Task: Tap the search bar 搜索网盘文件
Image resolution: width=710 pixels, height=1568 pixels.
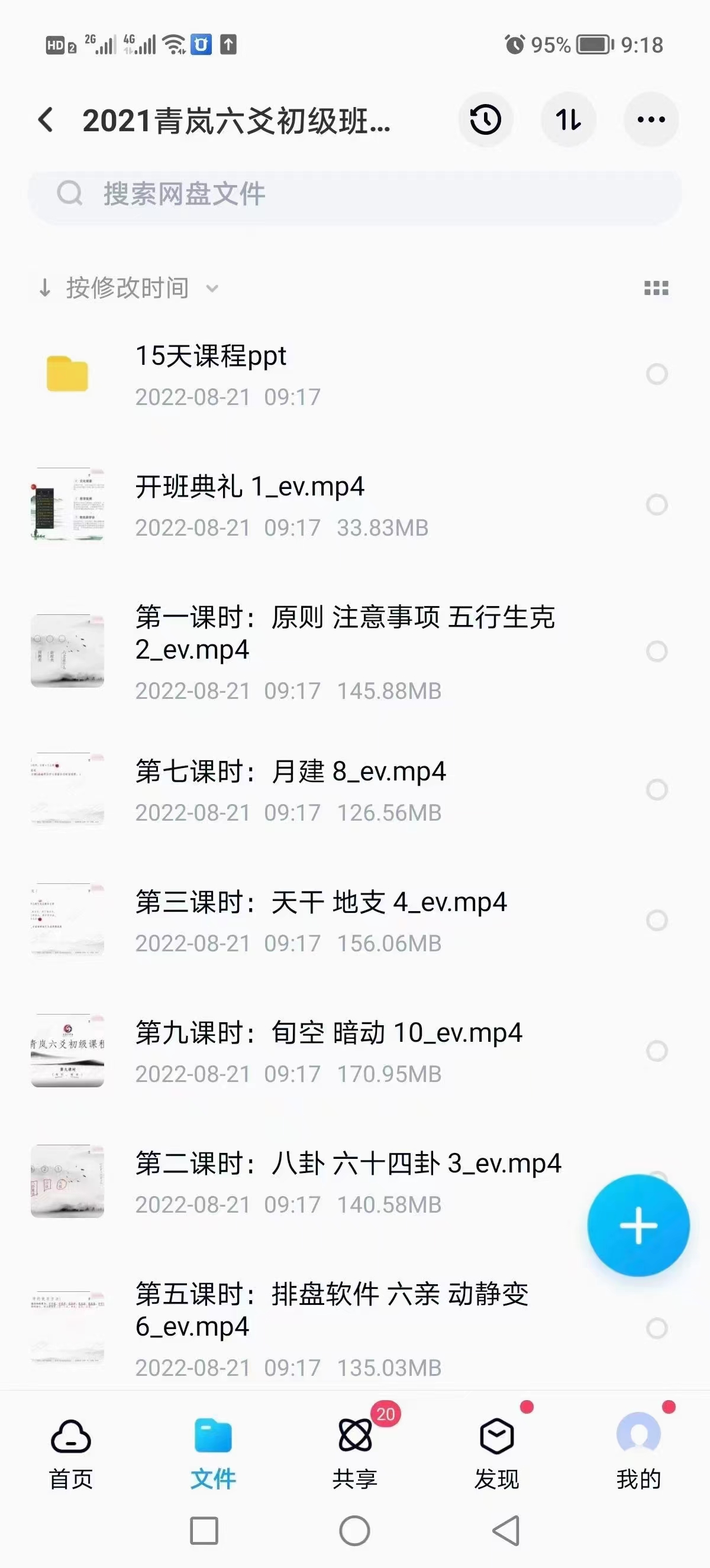Action: pyautogui.click(x=355, y=195)
